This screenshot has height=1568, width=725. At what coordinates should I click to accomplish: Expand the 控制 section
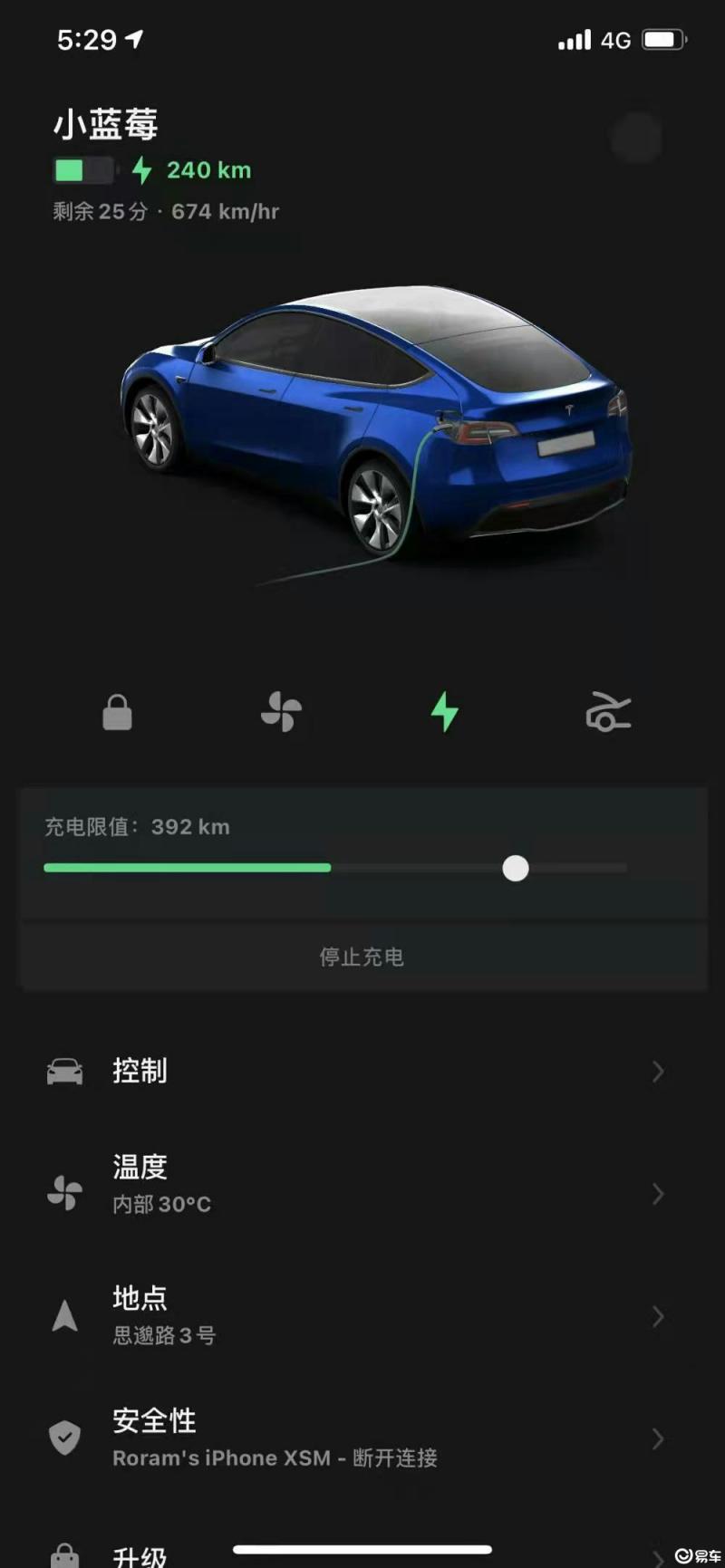click(x=658, y=1071)
